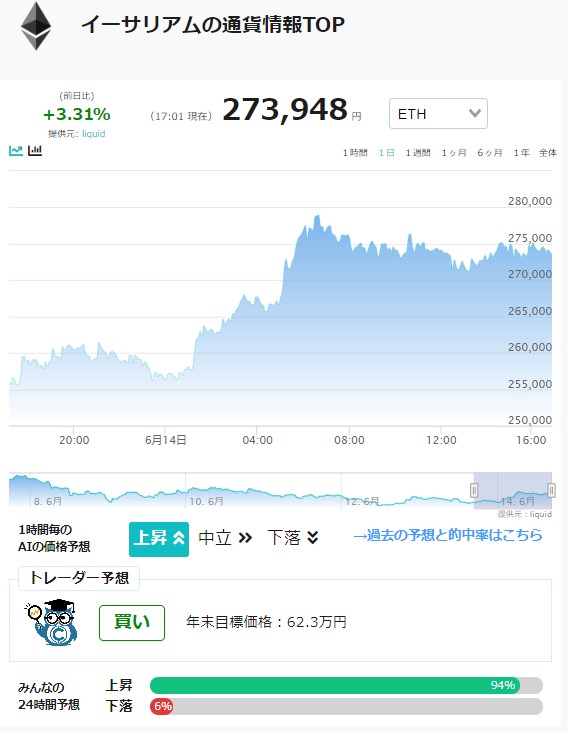This screenshot has height=732, width=568.
Task: Select the 1ヶ月 chart range
Action: (x=454, y=153)
